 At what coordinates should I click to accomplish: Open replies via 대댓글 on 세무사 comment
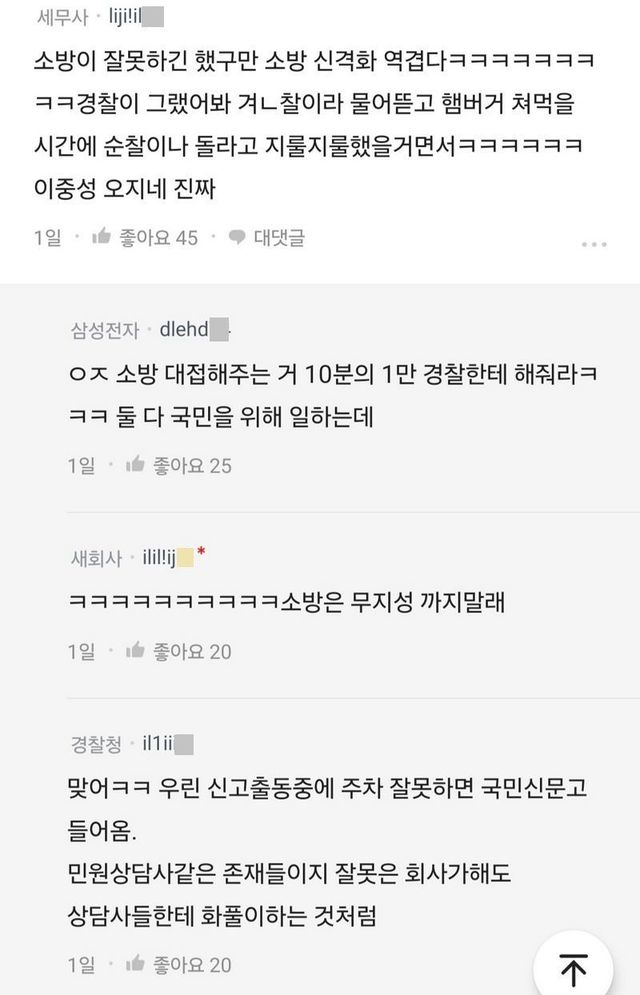266,237
